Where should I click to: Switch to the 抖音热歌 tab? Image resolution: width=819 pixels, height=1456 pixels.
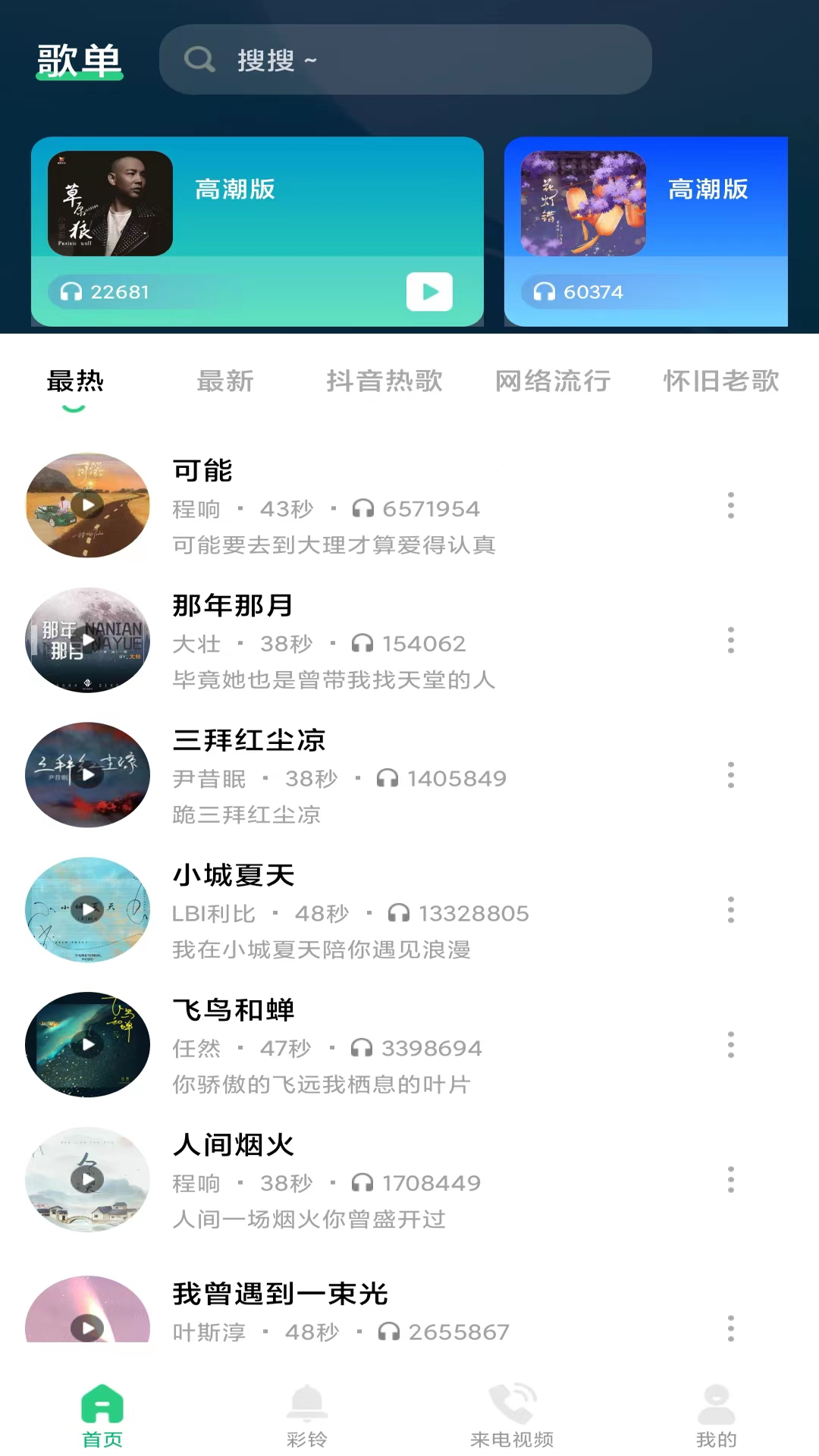click(384, 381)
